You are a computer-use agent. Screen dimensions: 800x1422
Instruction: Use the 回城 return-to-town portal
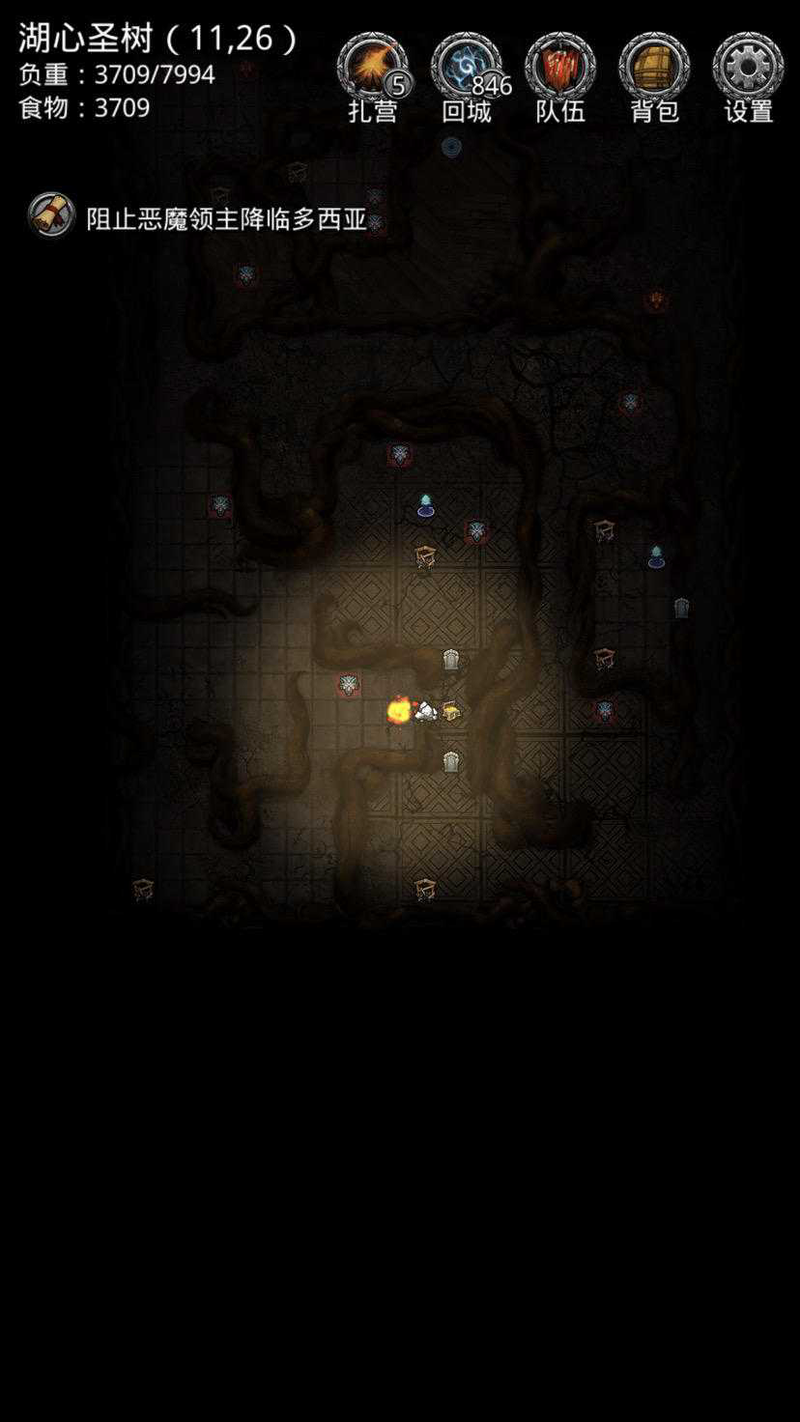point(466,76)
